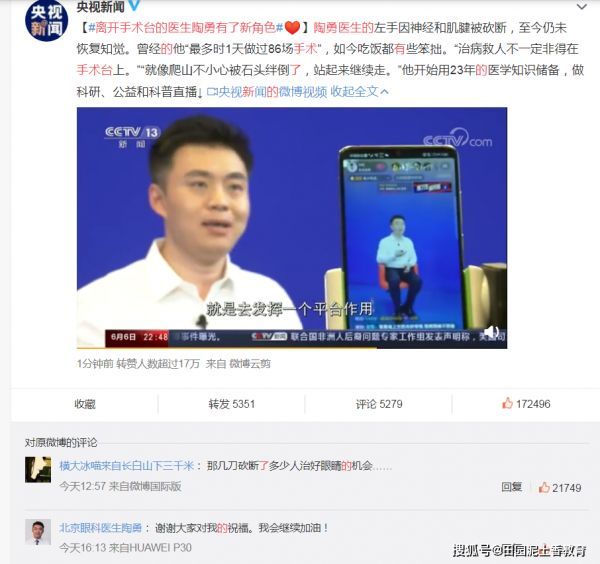Like the post with 172496 likes
The height and width of the screenshot is (564, 600).
pos(526,403)
